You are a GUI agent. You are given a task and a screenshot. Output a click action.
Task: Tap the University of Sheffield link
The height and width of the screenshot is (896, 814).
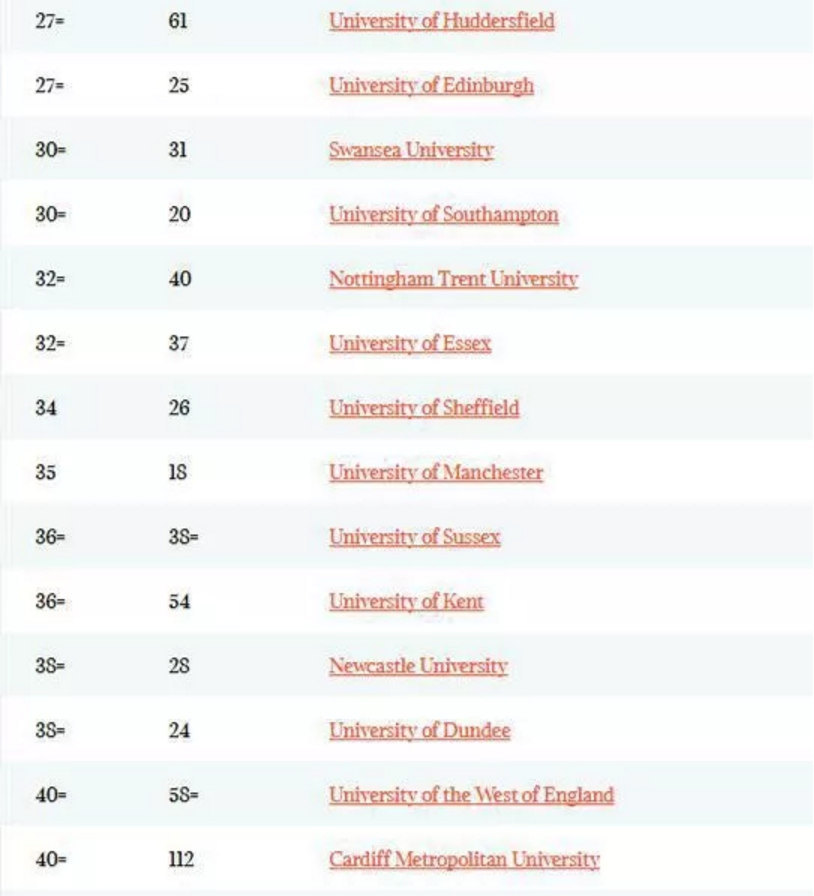pos(424,408)
